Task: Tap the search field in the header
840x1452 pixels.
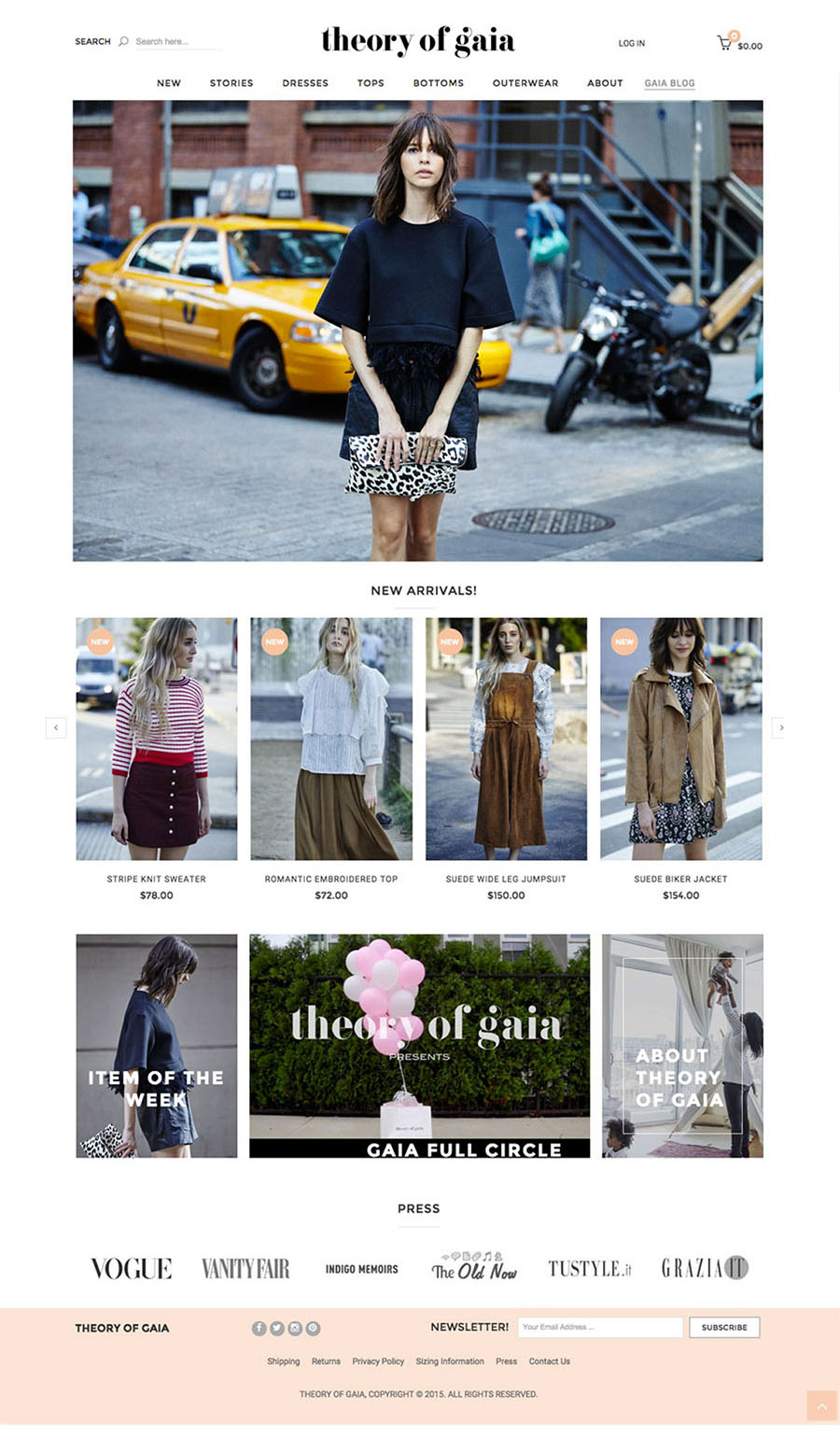Action: pyautogui.click(x=177, y=42)
